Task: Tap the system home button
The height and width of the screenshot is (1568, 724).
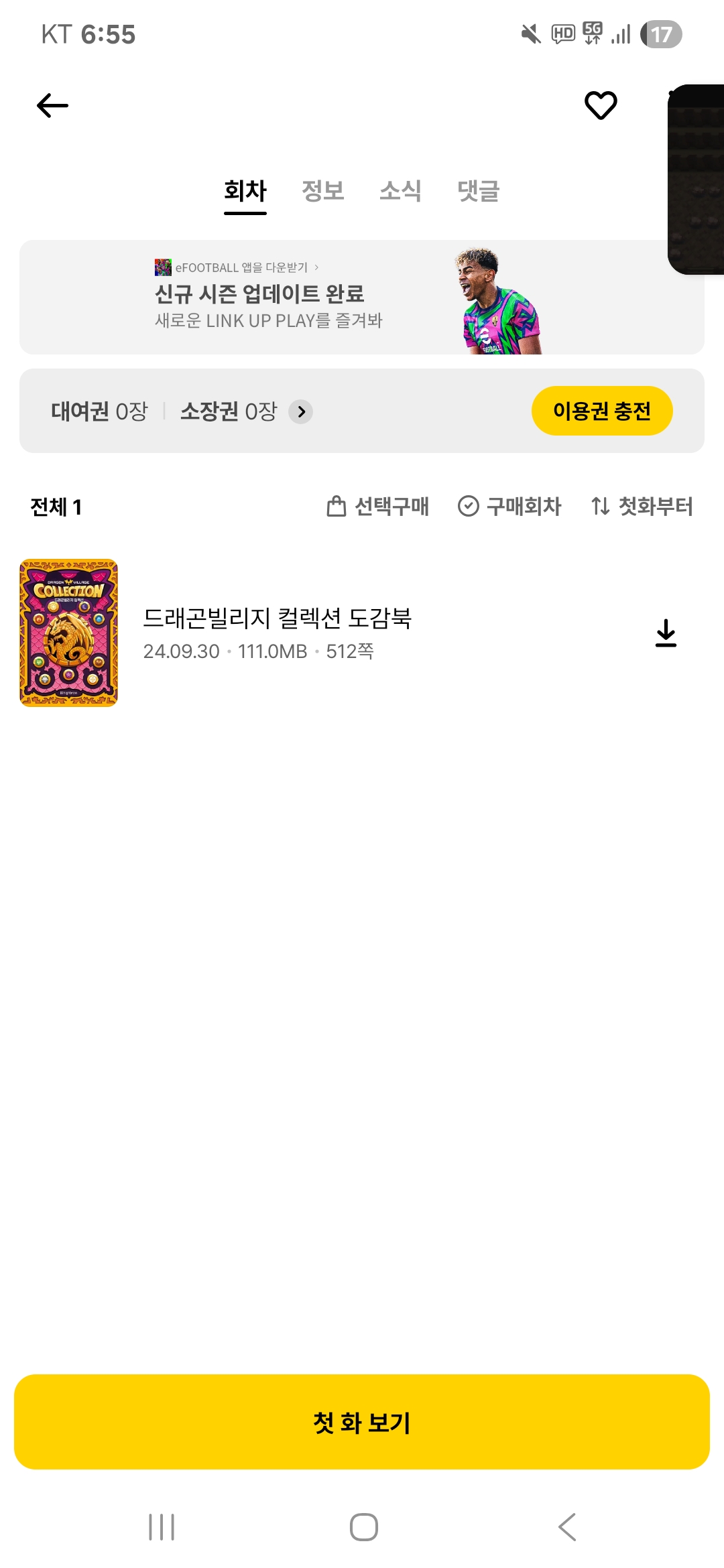Action: [x=363, y=1527]
